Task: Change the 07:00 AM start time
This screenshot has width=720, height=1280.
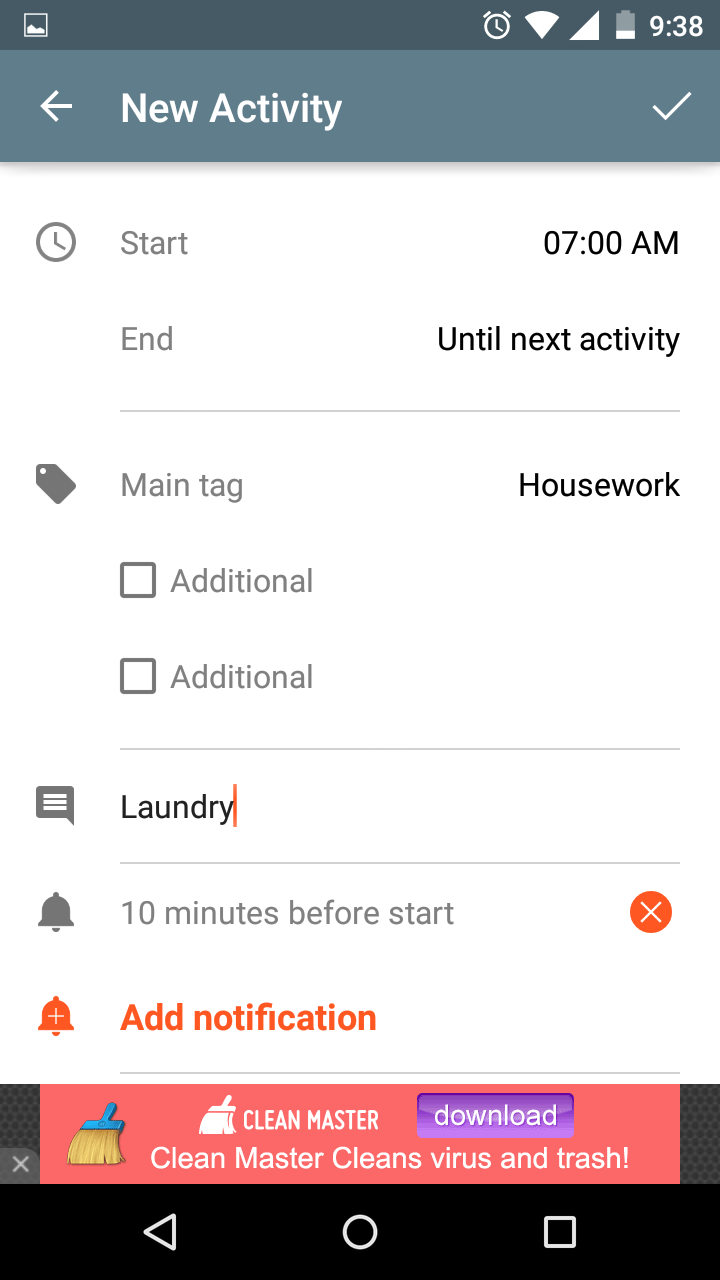Action: [611, 243]
